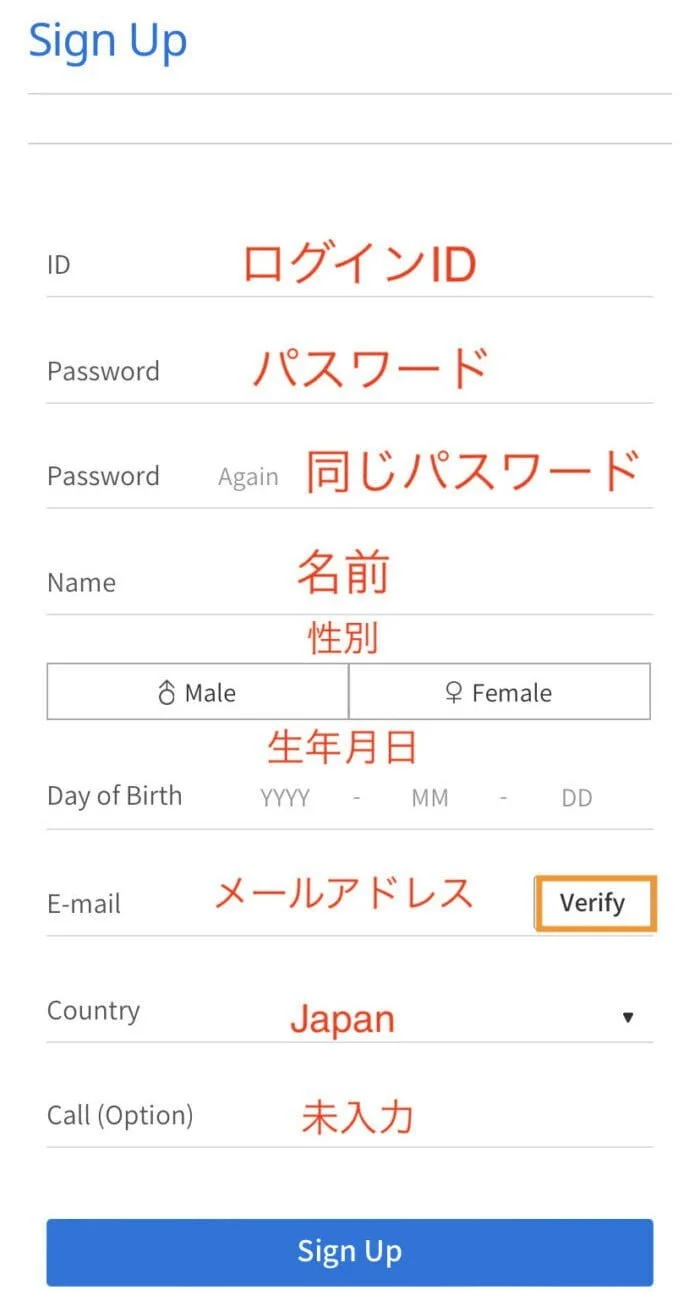Tap the Call (Option) phone field
This screenshot has width=679, height=1292.
tap(400, 1116)
